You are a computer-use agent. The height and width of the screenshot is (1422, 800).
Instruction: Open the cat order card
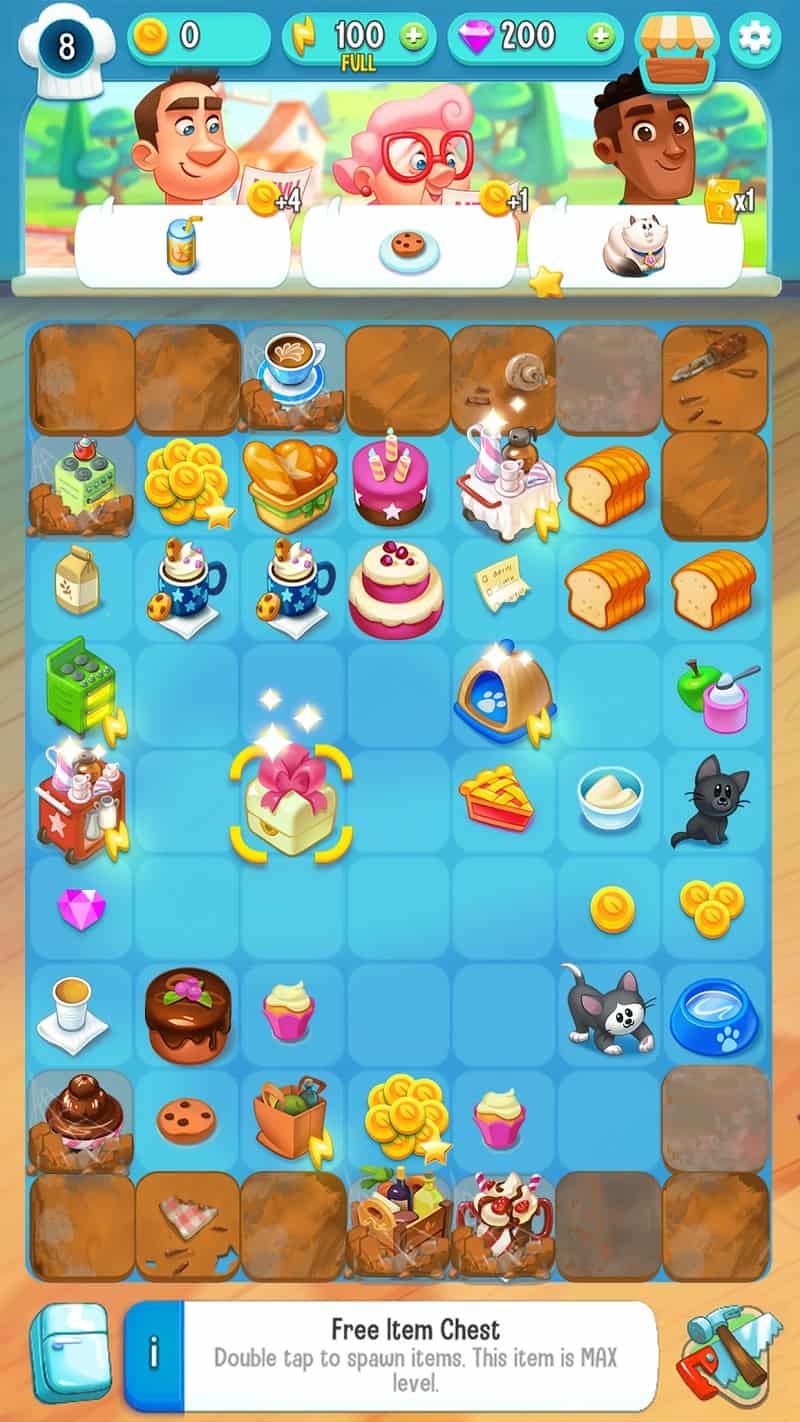pyautogui.click(x=634, y=246)
